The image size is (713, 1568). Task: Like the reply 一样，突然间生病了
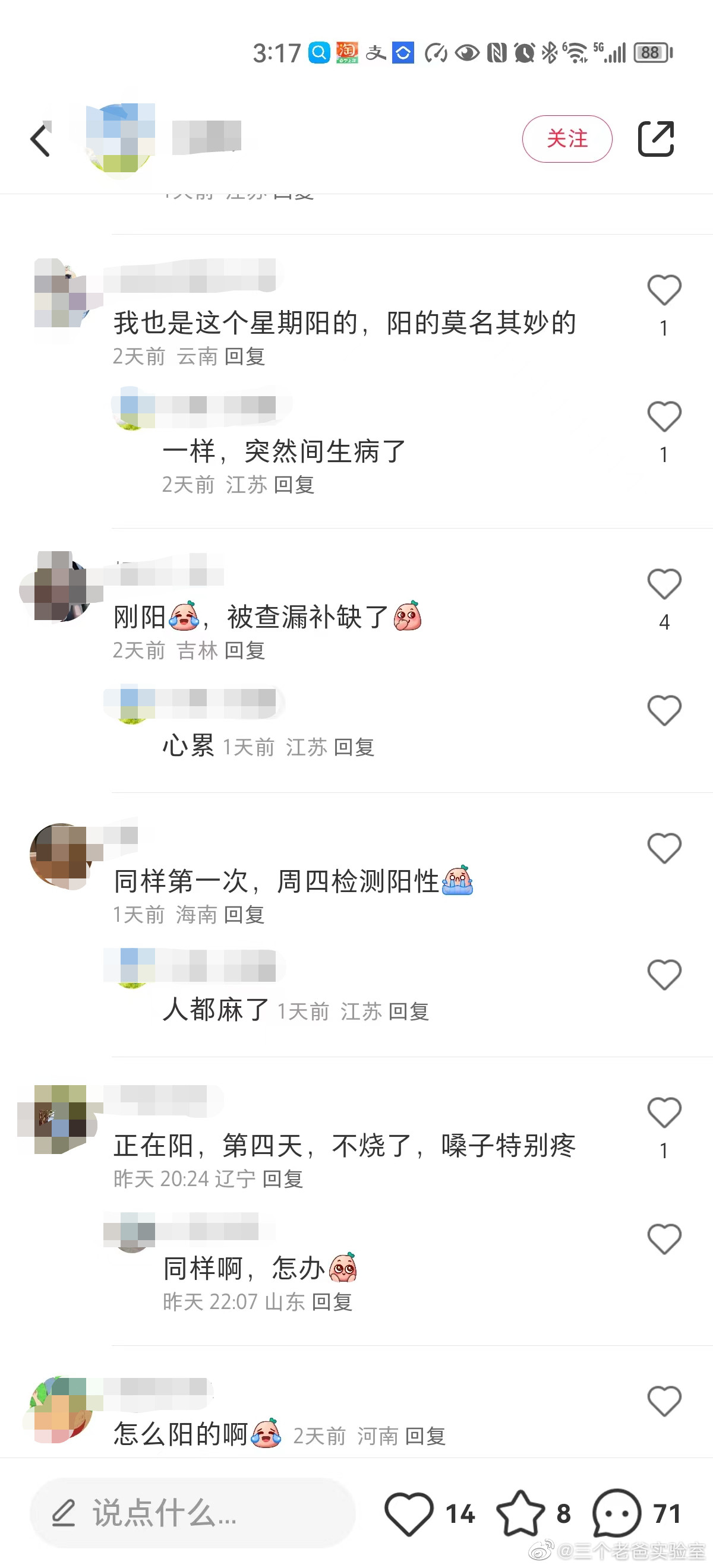(664, 417)
